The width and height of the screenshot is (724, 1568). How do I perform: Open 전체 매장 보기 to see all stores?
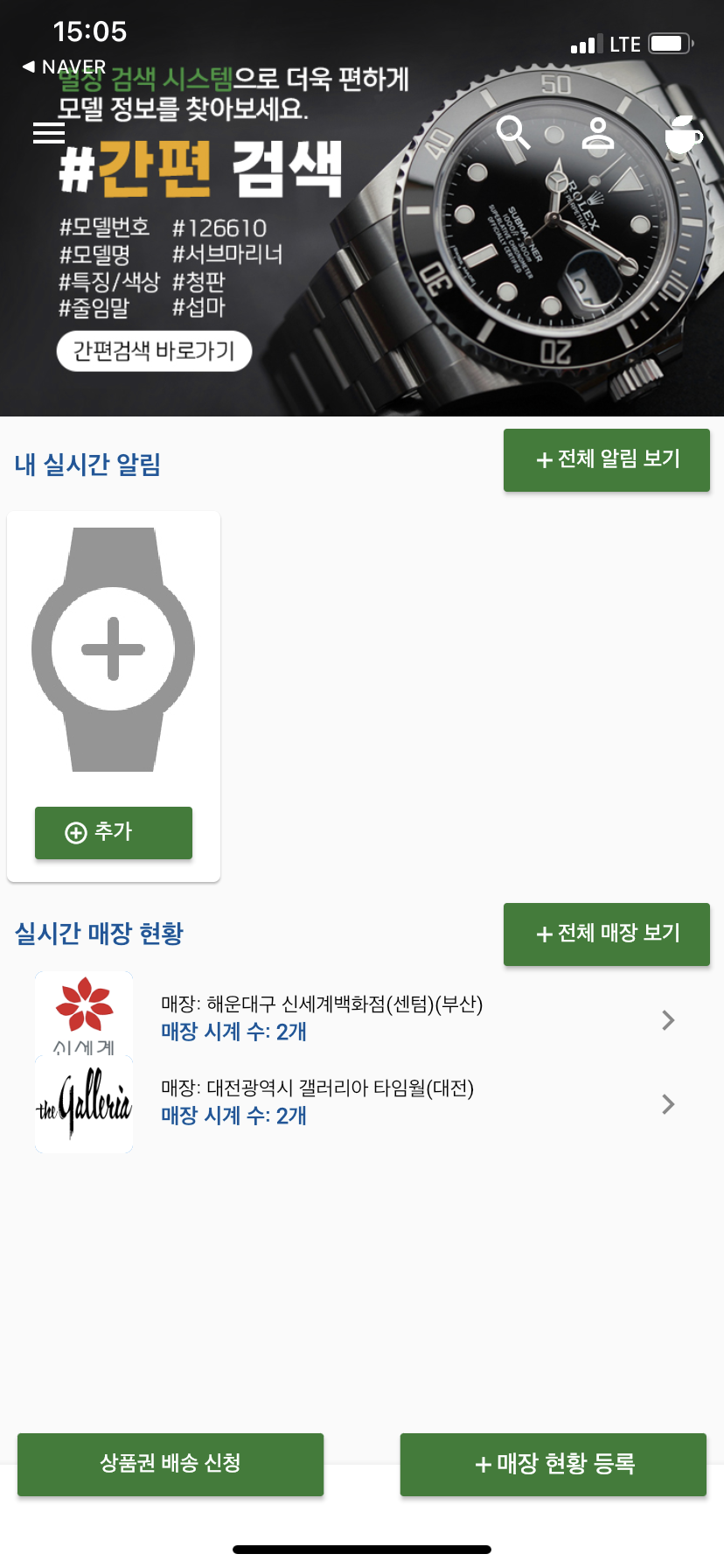pos(607,934)
